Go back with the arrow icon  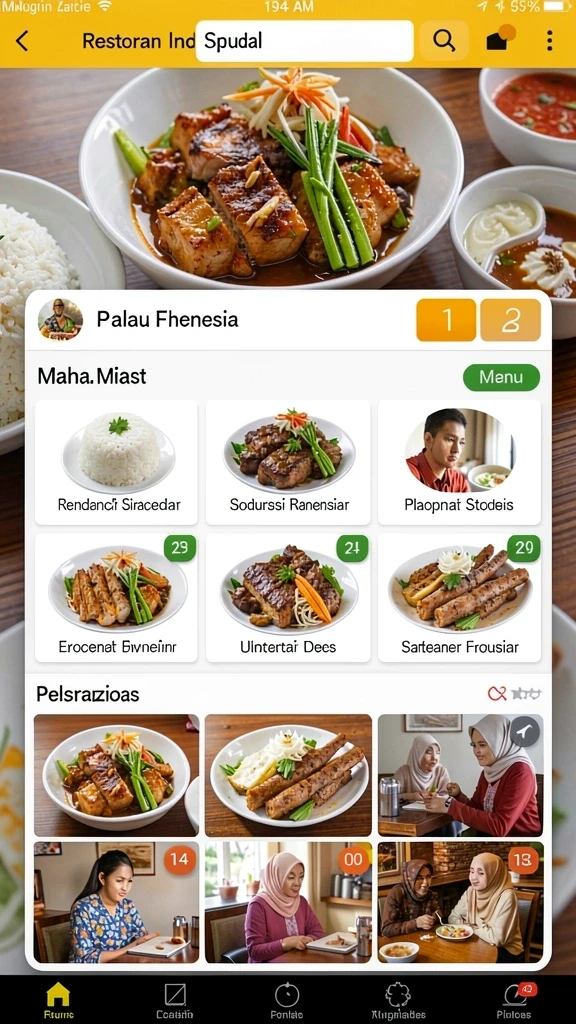click(x=22, y=41)
